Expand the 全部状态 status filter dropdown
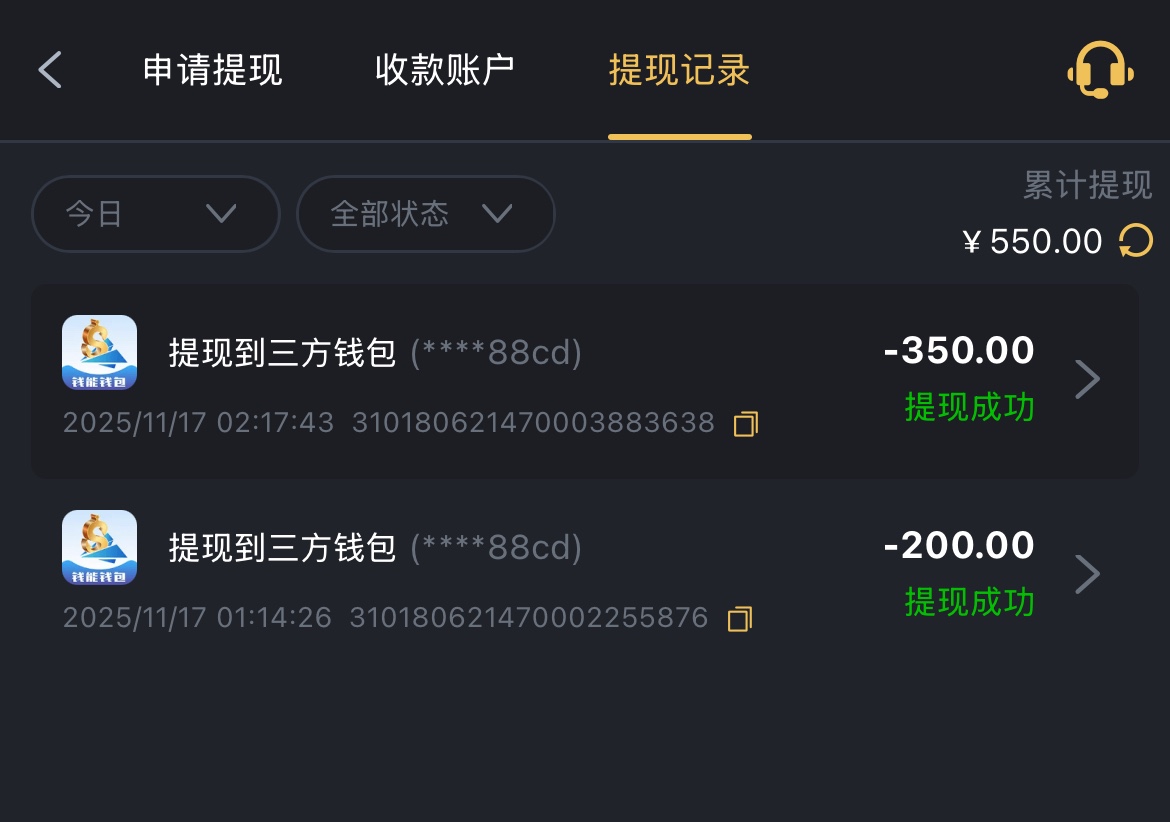 pos(425,214)
